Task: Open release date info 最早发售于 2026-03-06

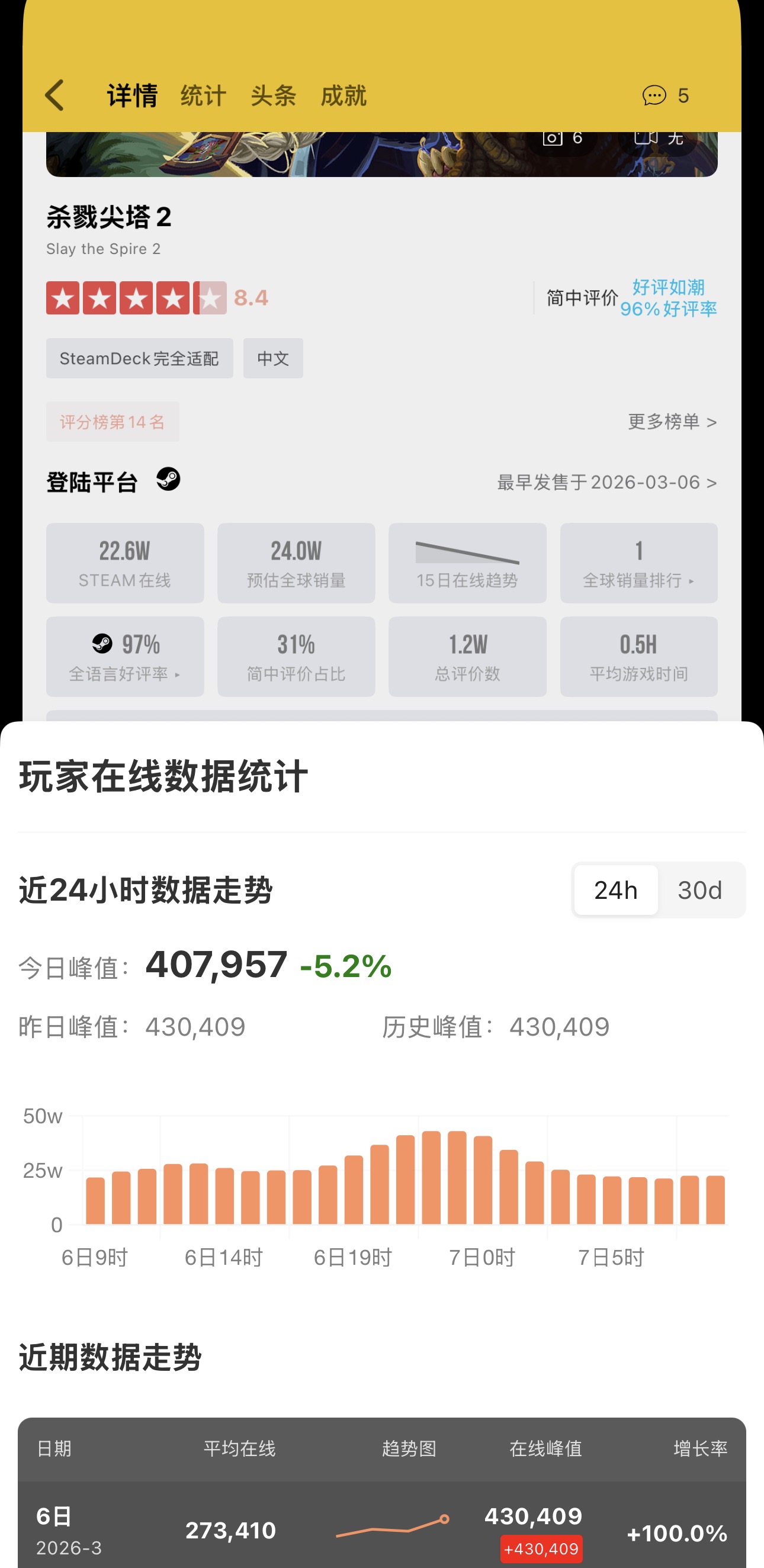Action: [606, 482]
